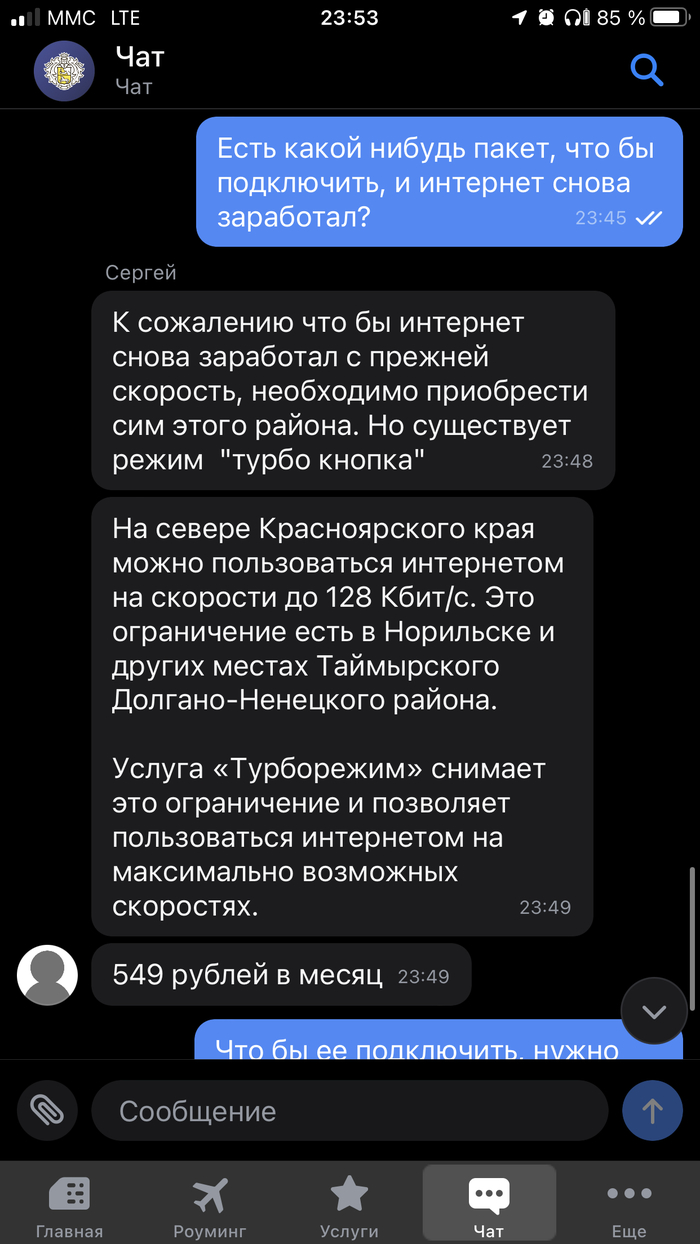Open the Роуминг tab
This screenshot has width=700, height=1244.
209,1206
